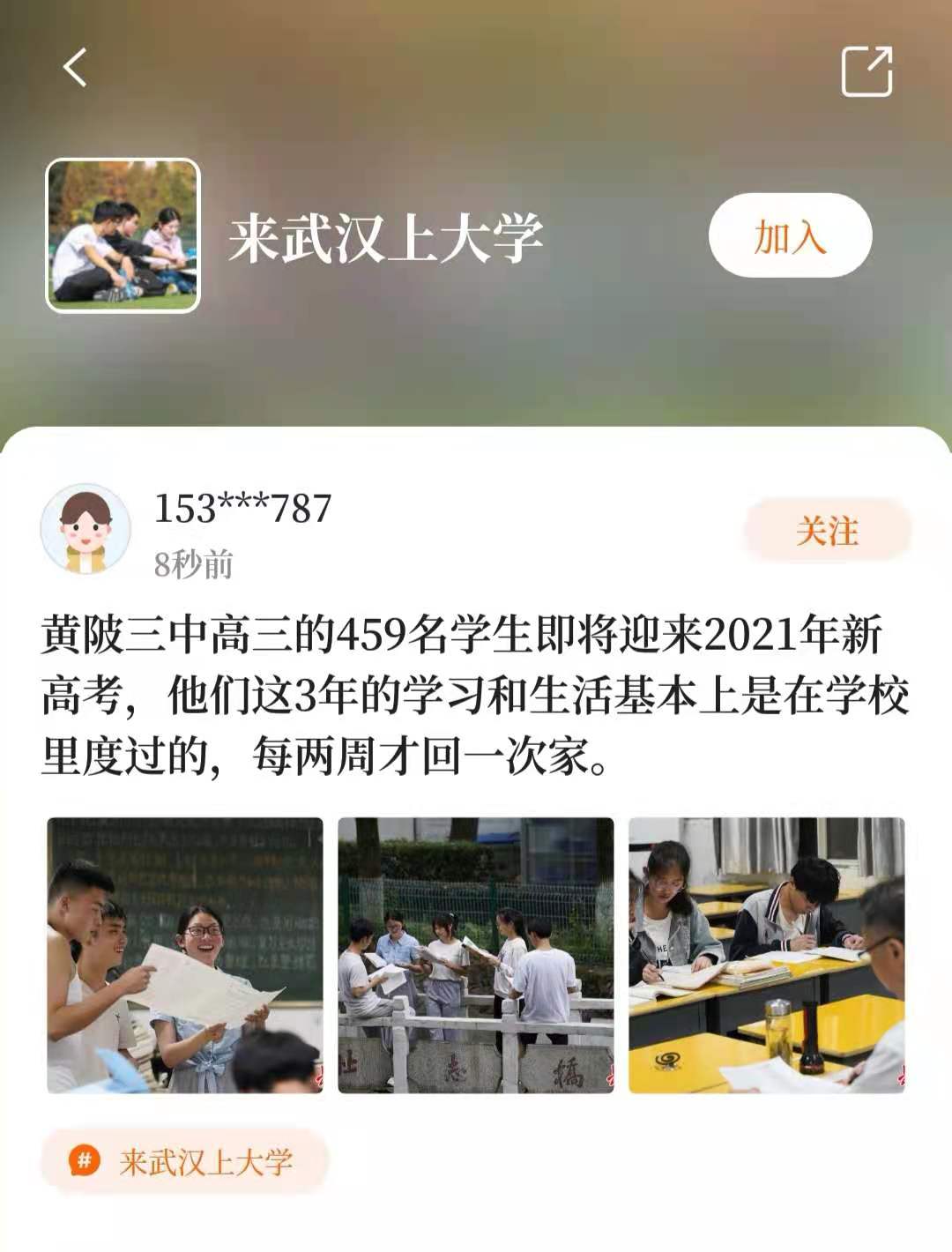Enlarge the photo of students studying at yellow desks

point(766,955)
